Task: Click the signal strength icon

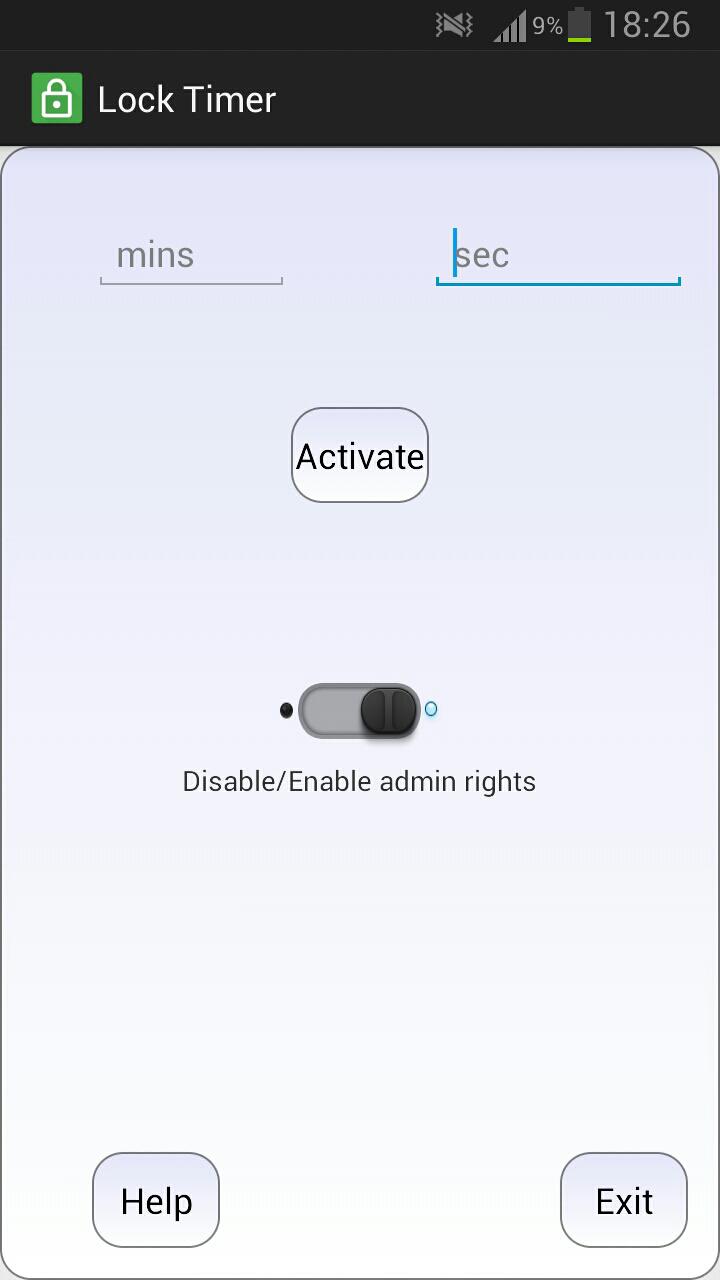Action: click(508, 25)
